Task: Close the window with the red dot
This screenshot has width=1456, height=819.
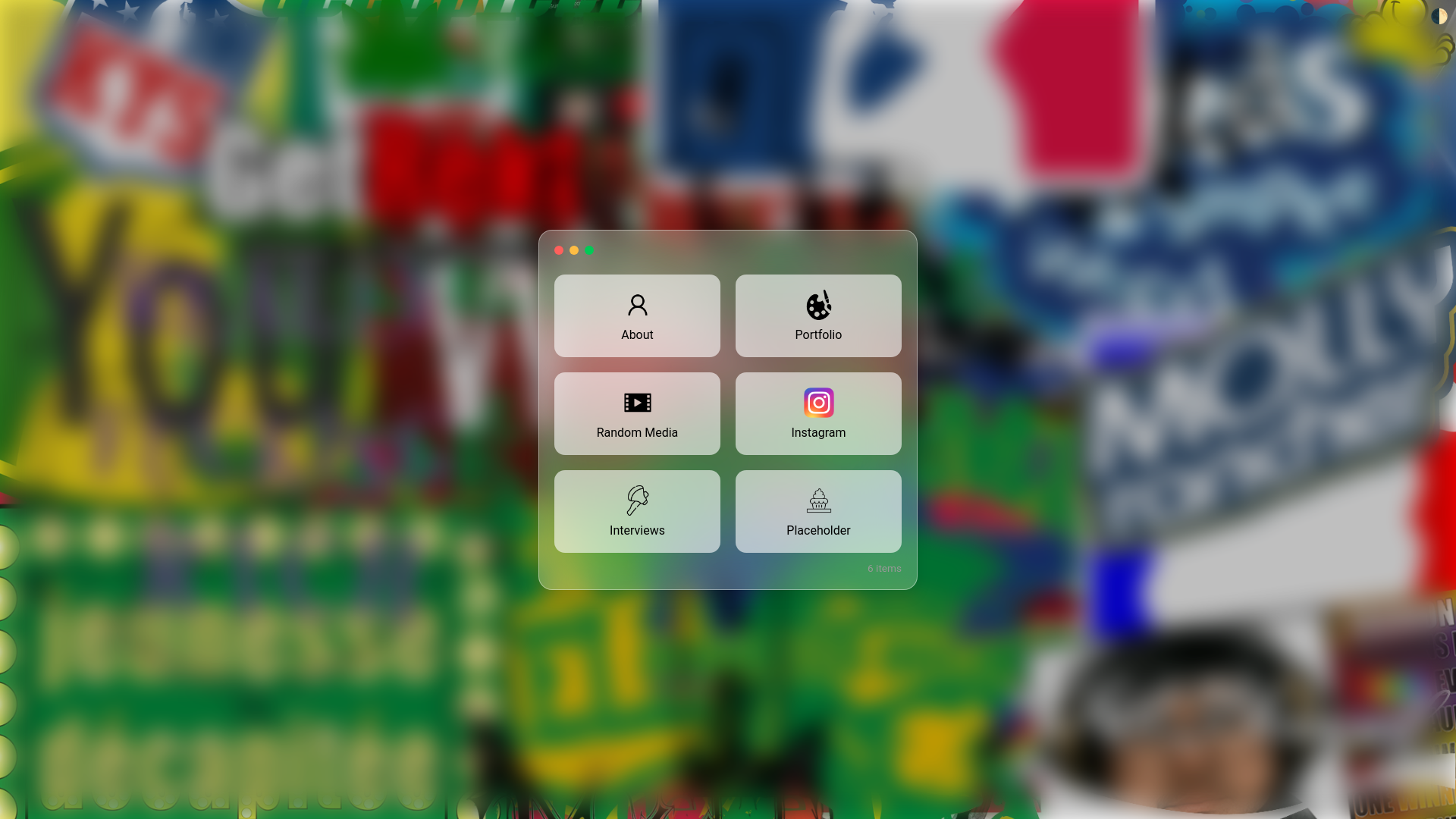Action: pos(559,250)
